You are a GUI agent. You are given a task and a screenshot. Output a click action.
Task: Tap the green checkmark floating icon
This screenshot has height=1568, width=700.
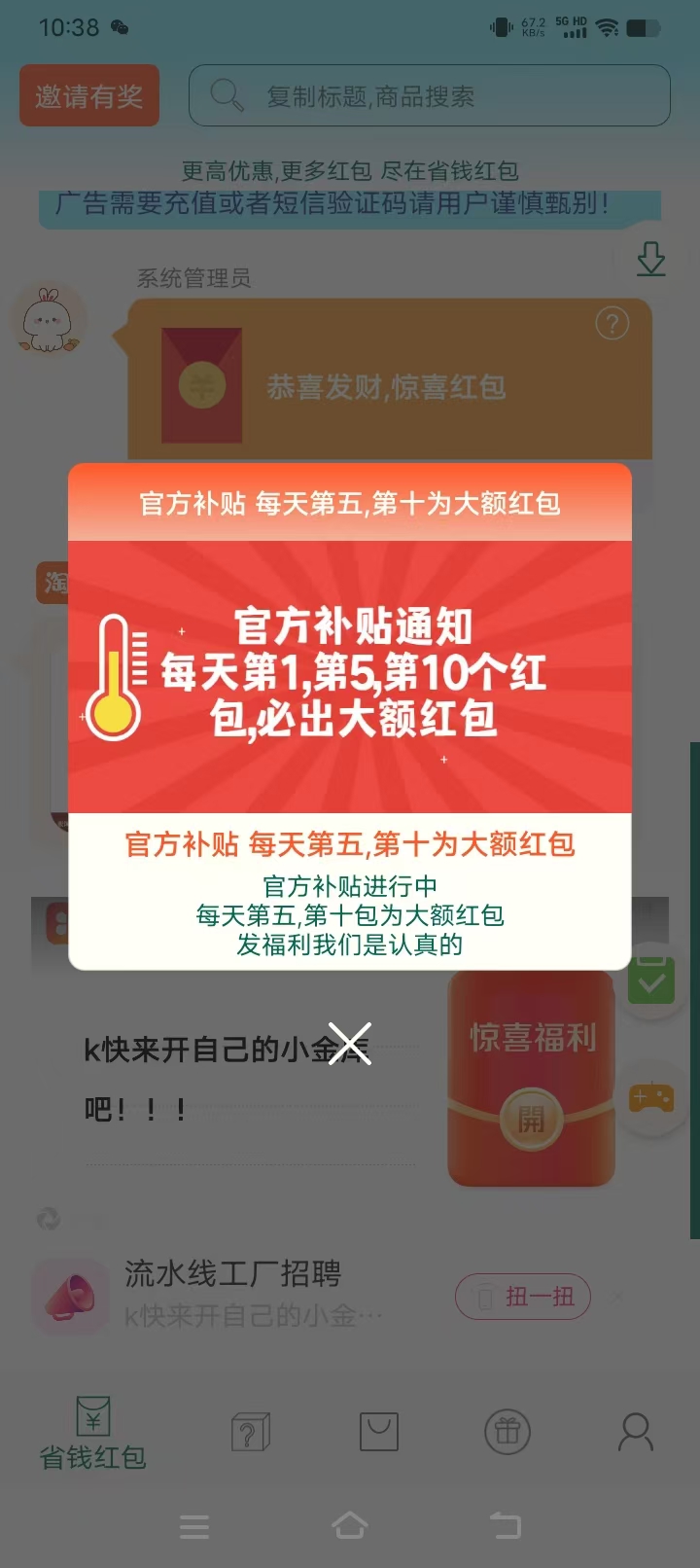click(651, 980)
